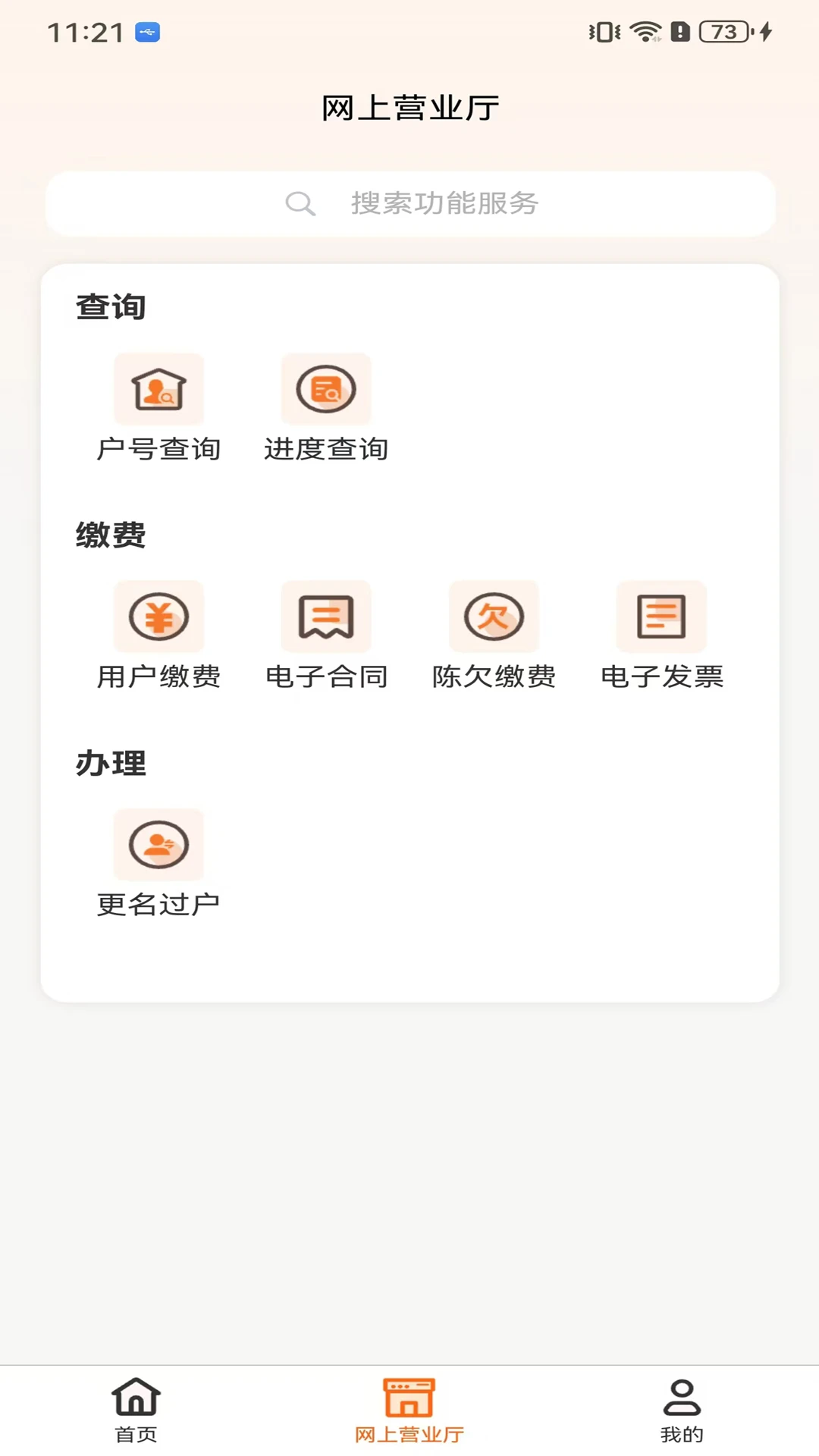Open the 用户缴费 user payment icon

click(x=158, y=617)
